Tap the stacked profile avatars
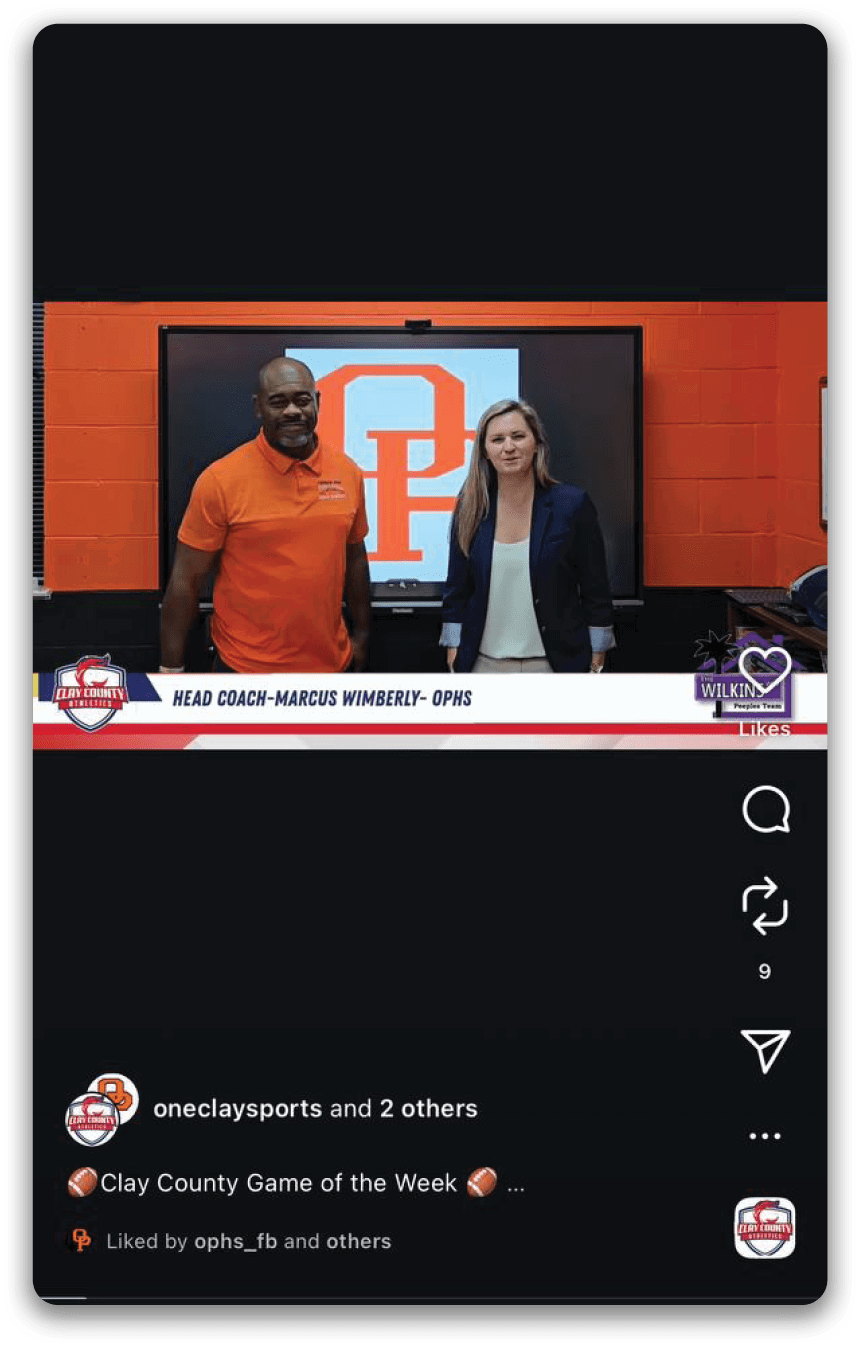This screenshot has height=1347, width=860. click(102, 1108)
